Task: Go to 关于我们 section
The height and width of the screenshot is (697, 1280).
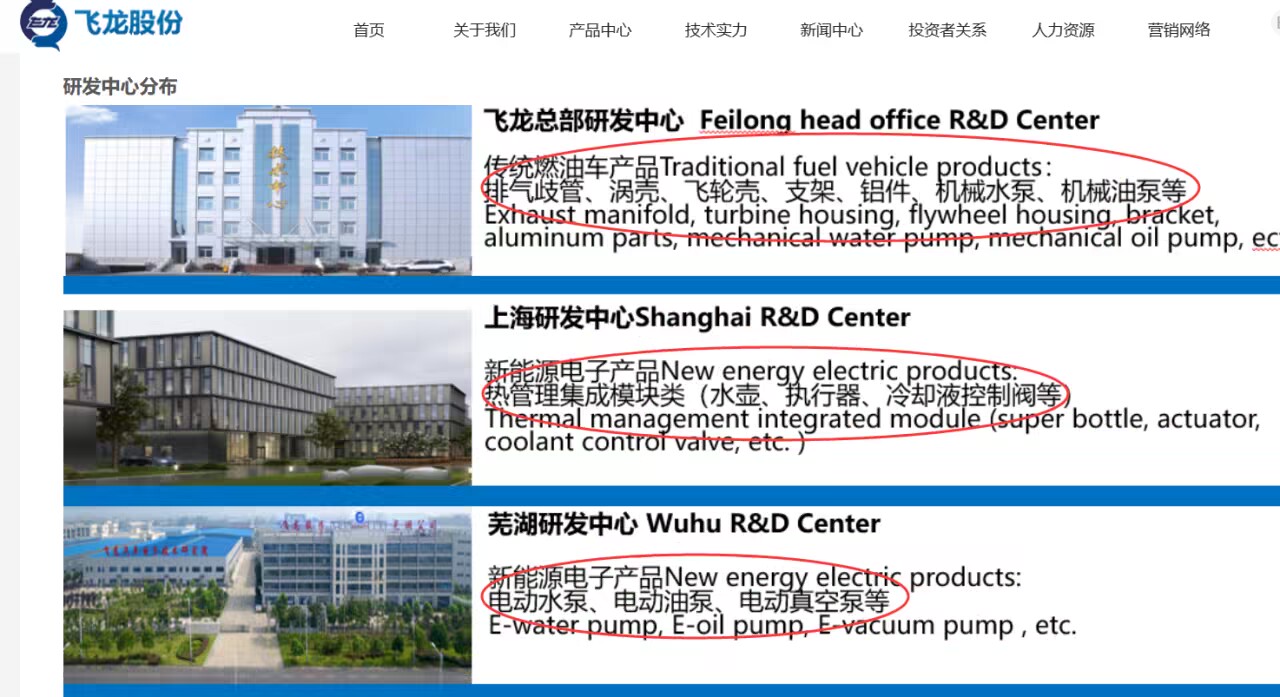Action: point(484,30)
